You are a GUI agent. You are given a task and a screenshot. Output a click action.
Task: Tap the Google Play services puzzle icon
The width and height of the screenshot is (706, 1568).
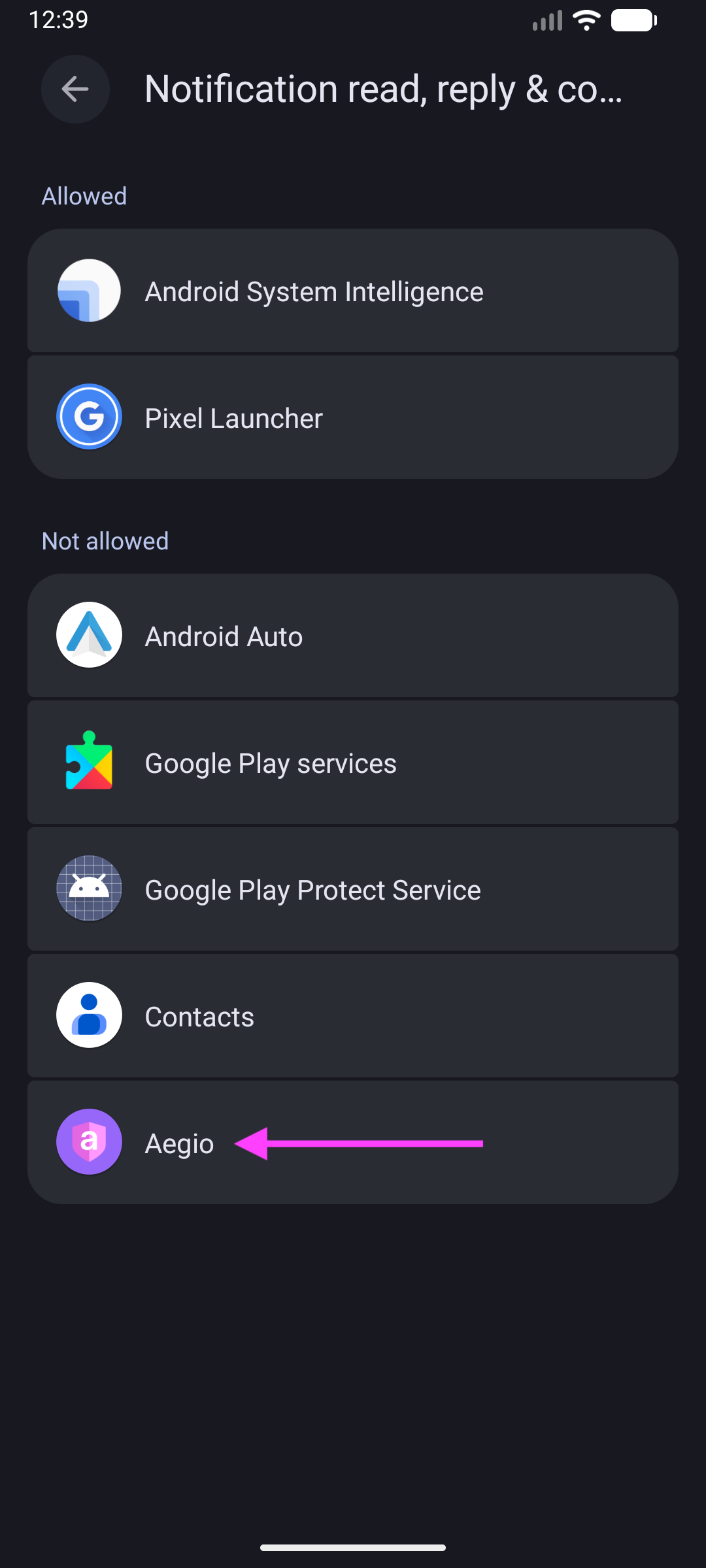pyautogui.click(x=89, y=762)
